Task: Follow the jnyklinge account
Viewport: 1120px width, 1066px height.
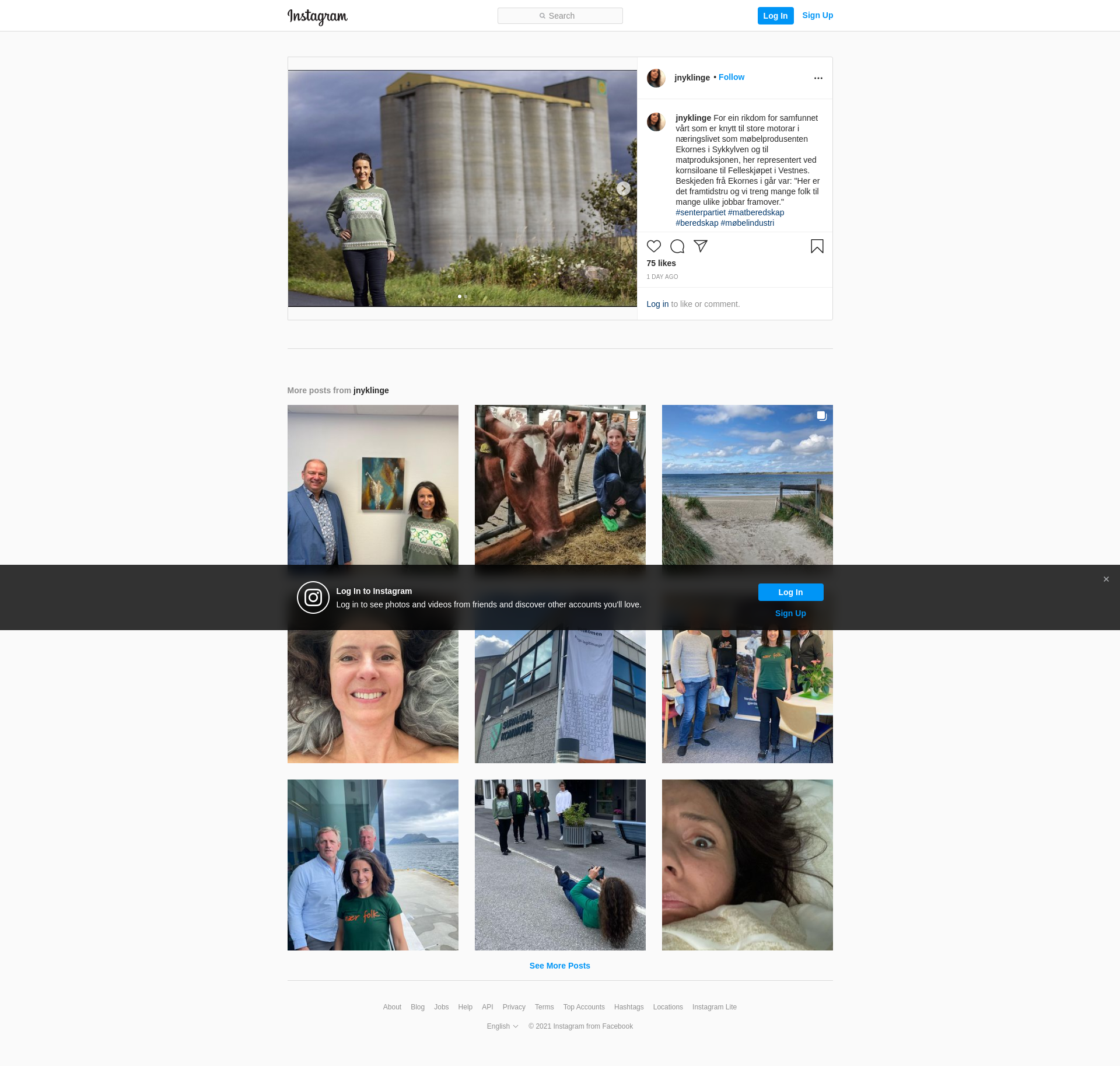Action: tap(731, 77)
